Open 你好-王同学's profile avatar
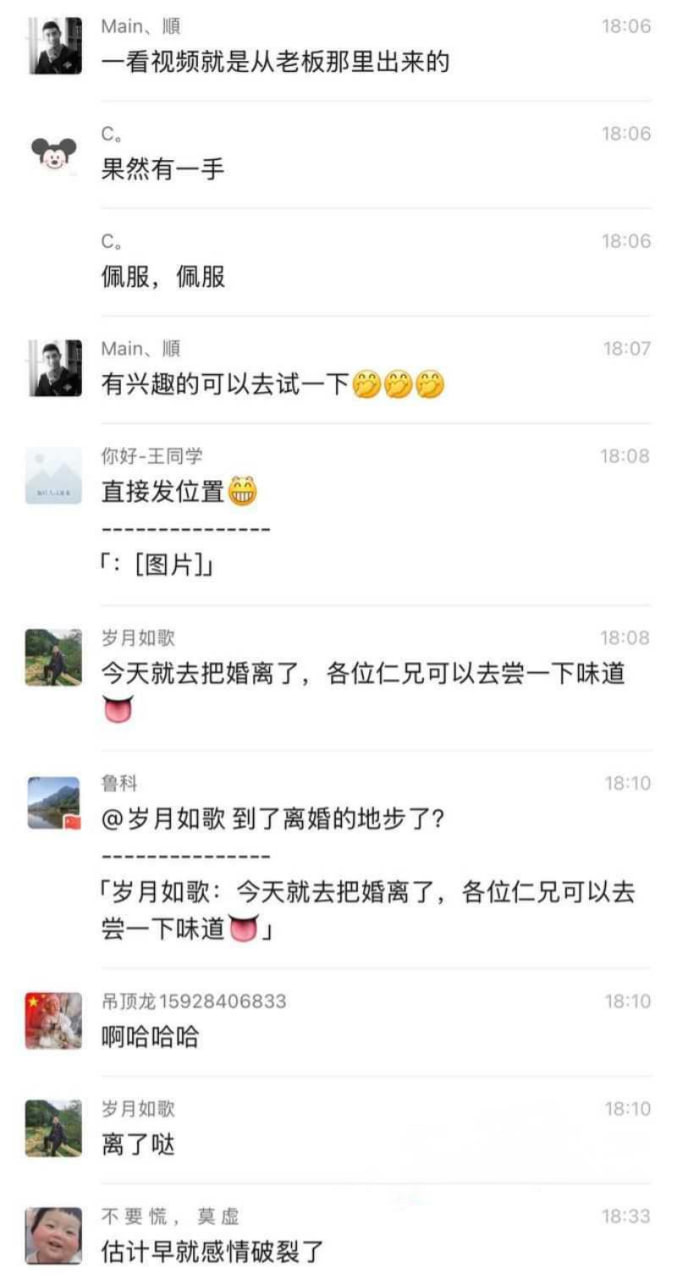The image size is (677, 1280). [54, 476]
